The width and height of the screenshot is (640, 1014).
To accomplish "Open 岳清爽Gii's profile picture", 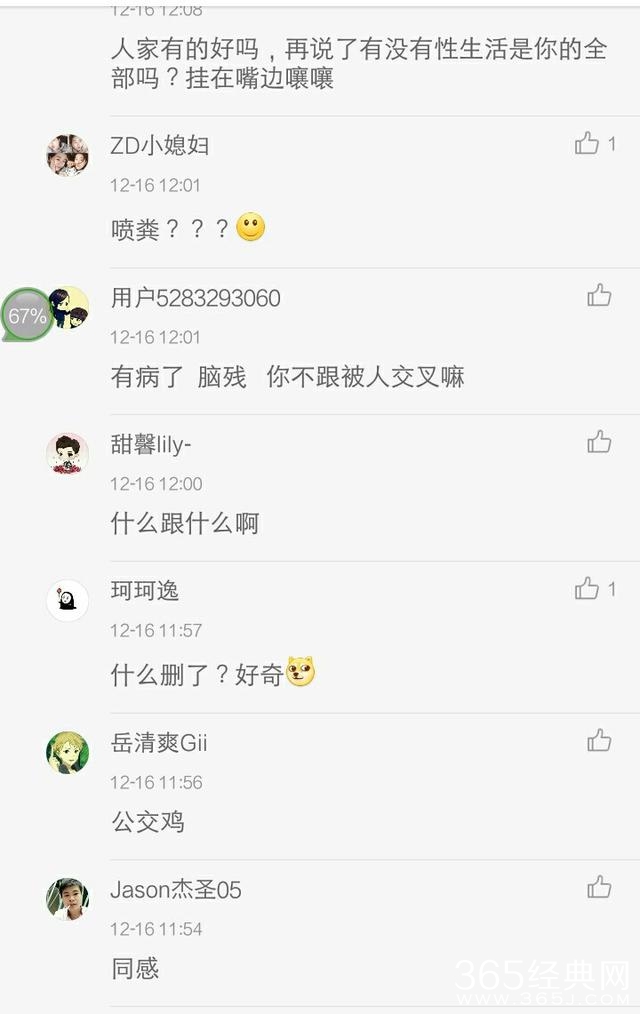I will point(67,752).
